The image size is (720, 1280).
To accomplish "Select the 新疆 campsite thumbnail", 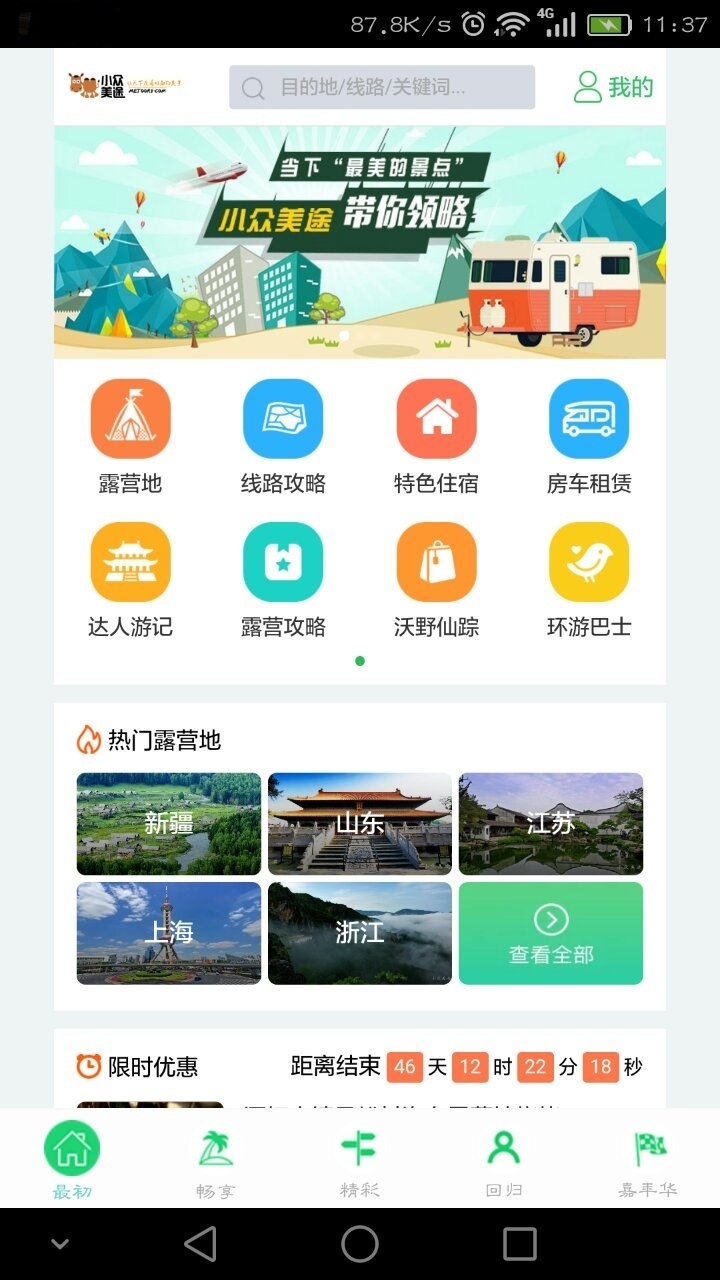I will pos(168,823).
